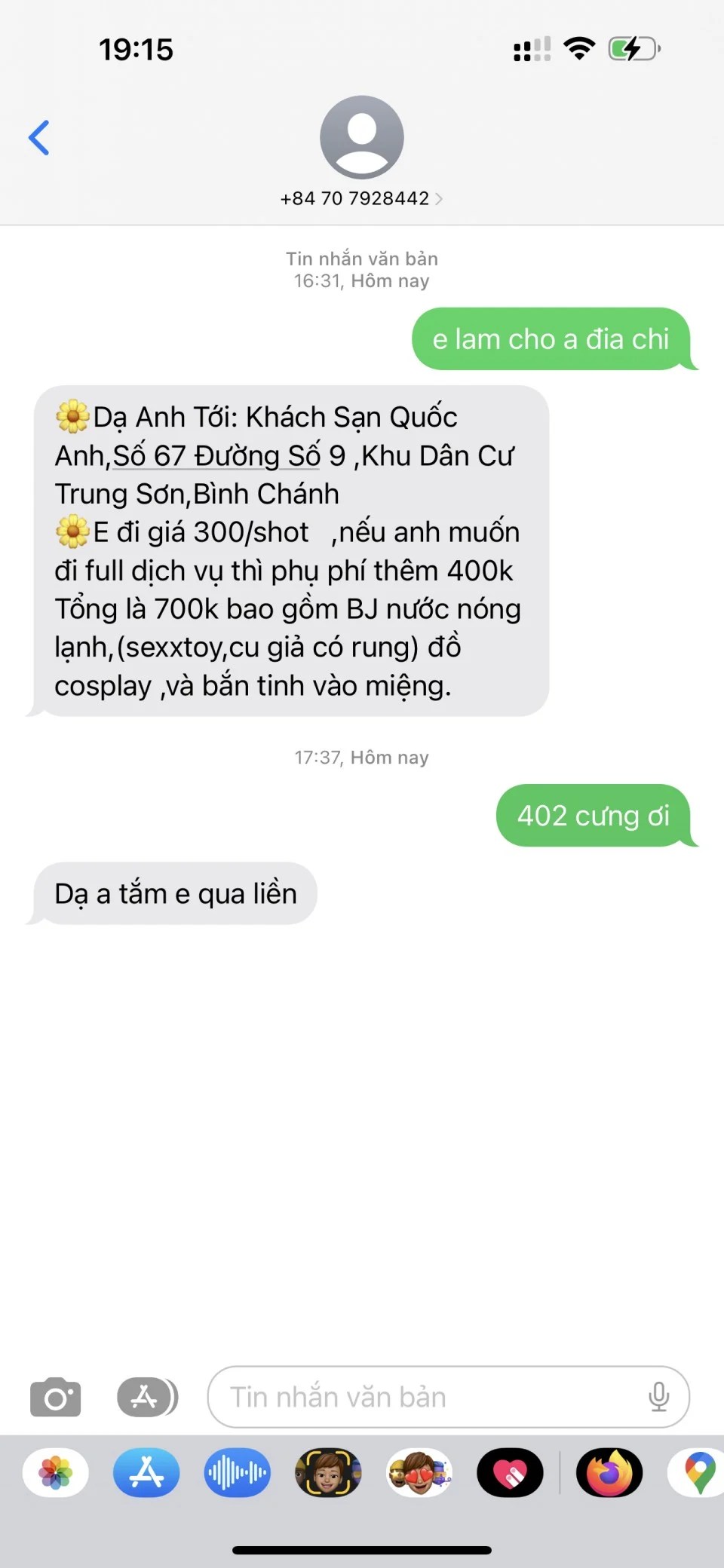The height and width of the screenshot is (1568, 724).
Task: Go back to the messages list
Action: 39,138
